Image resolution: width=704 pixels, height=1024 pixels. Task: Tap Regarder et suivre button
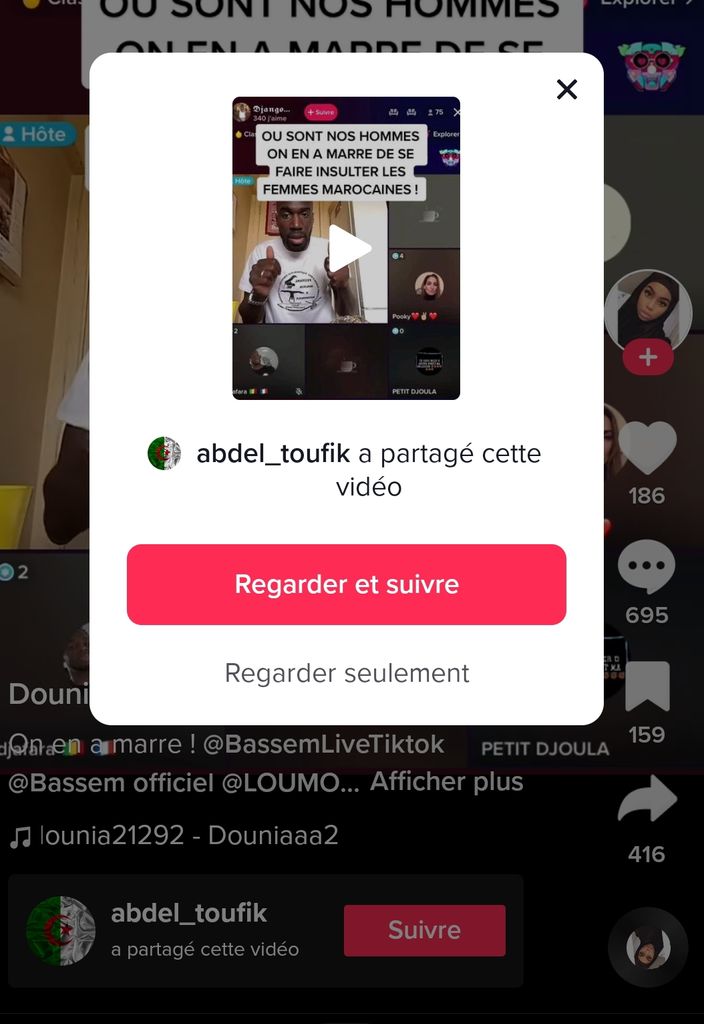pyautogui.click(x=346, y=584)
